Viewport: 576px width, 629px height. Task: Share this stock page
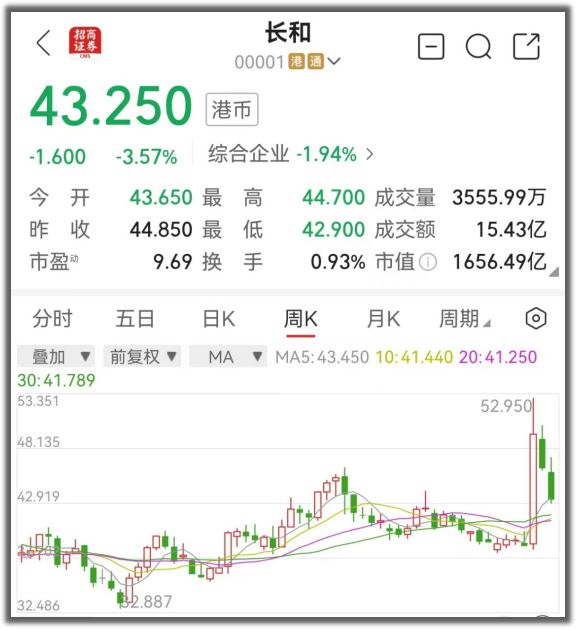[526, 47]
